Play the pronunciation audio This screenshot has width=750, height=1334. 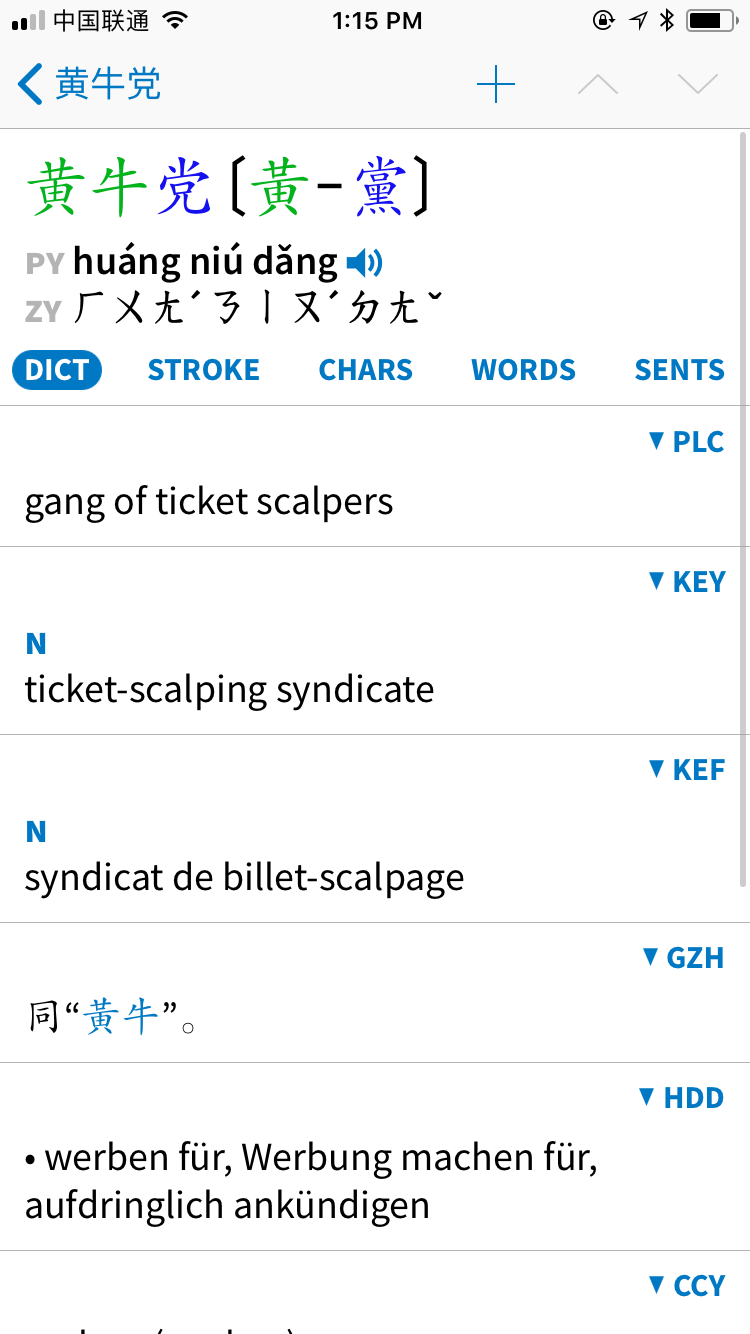(x=364, y=263)
